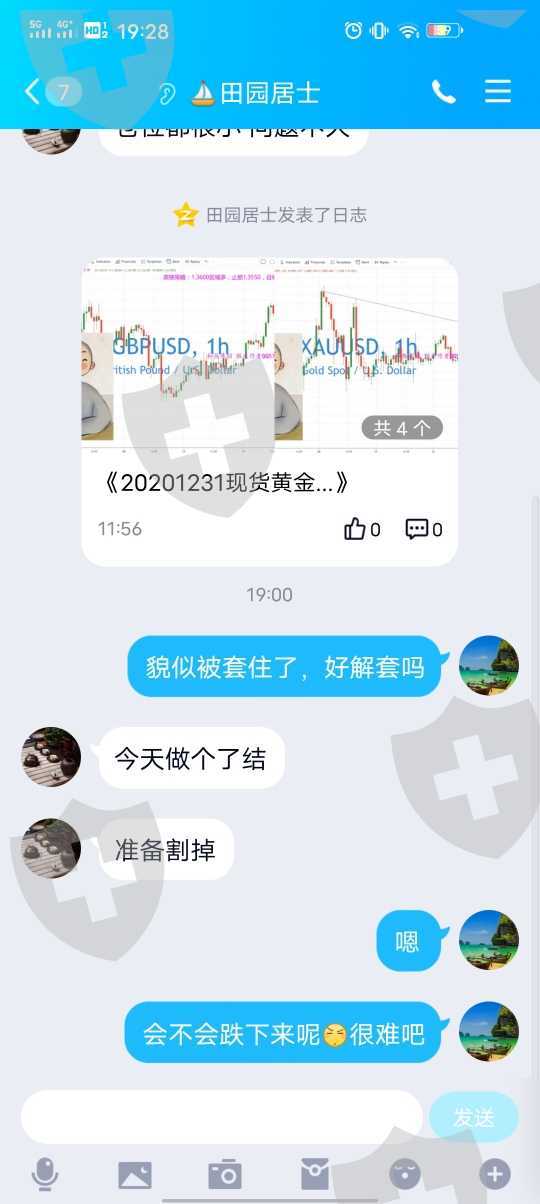This screenshot has height=1204, width=540.
Task: Tap the message input field
Action: (x=221, y=1117)
